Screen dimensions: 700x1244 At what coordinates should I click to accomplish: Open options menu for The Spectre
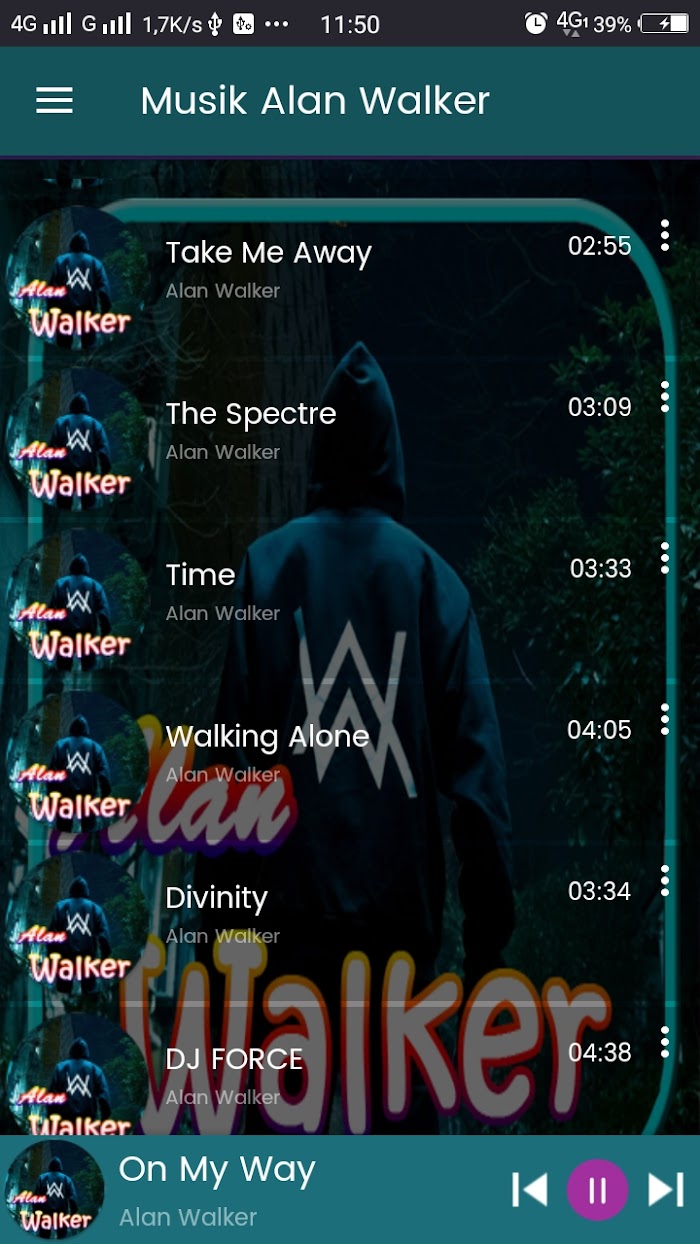pos(665,397)
